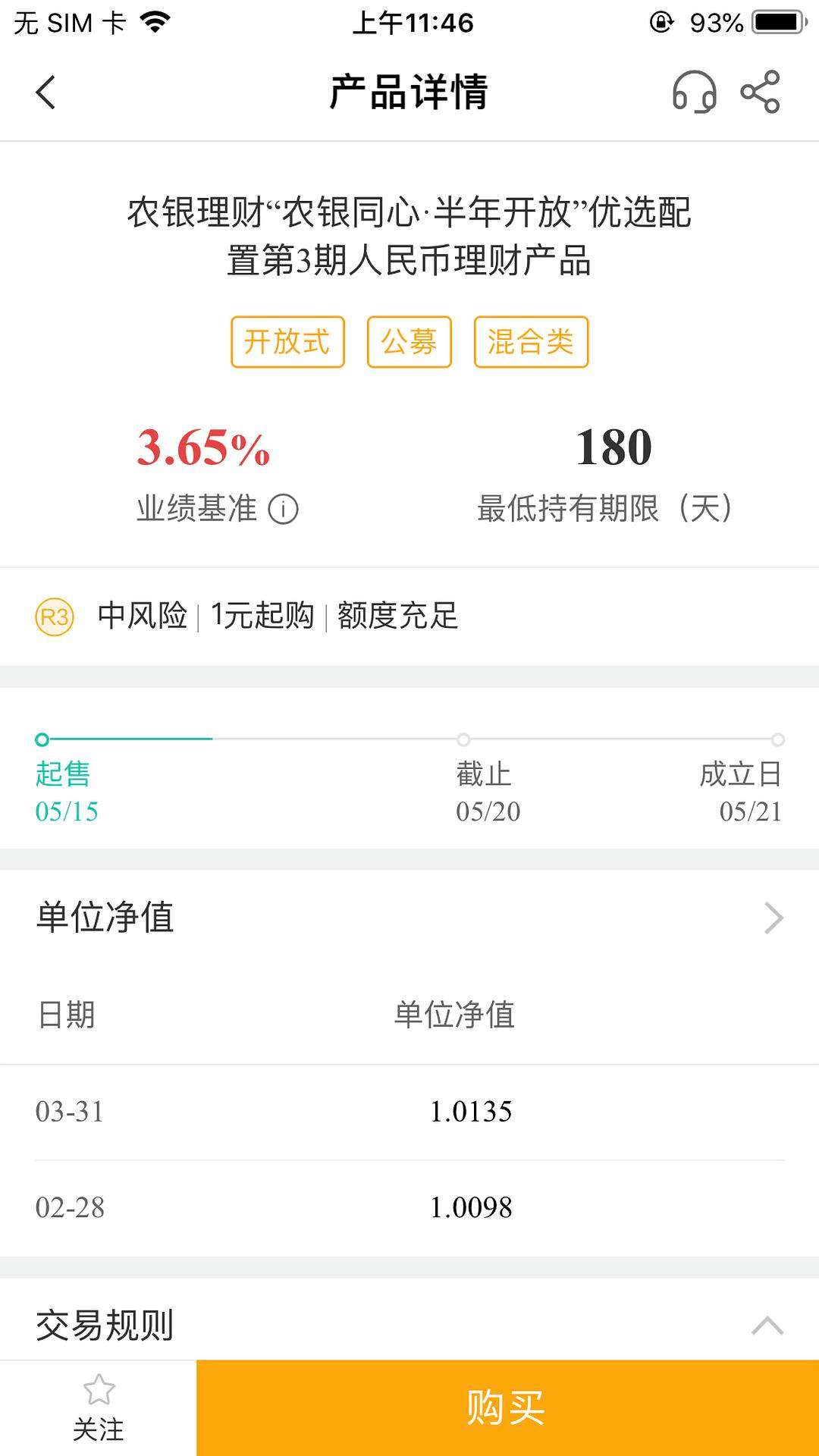This screenshot has width=819, height=1456.
Task: Tap the 公募 product tag
Action: tap(408, 342)
